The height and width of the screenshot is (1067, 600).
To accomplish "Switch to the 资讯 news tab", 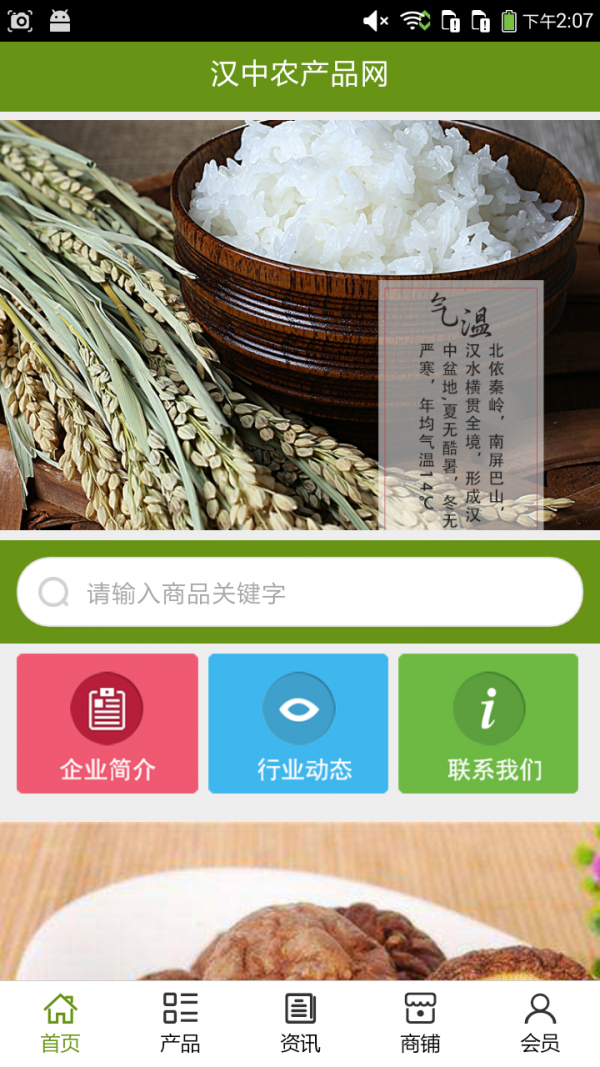I will [x=300, y=1023].
